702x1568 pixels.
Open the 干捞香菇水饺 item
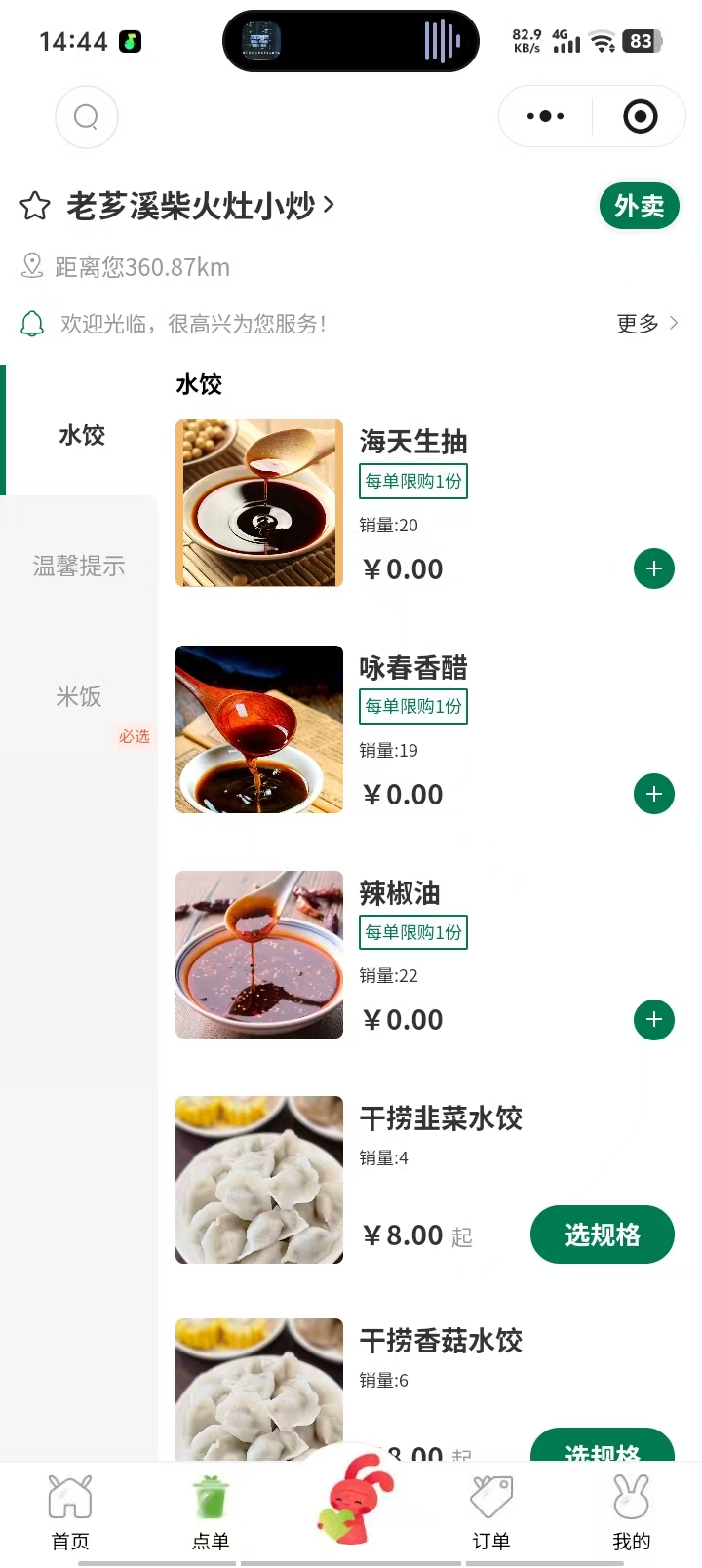click(441, 1341)
